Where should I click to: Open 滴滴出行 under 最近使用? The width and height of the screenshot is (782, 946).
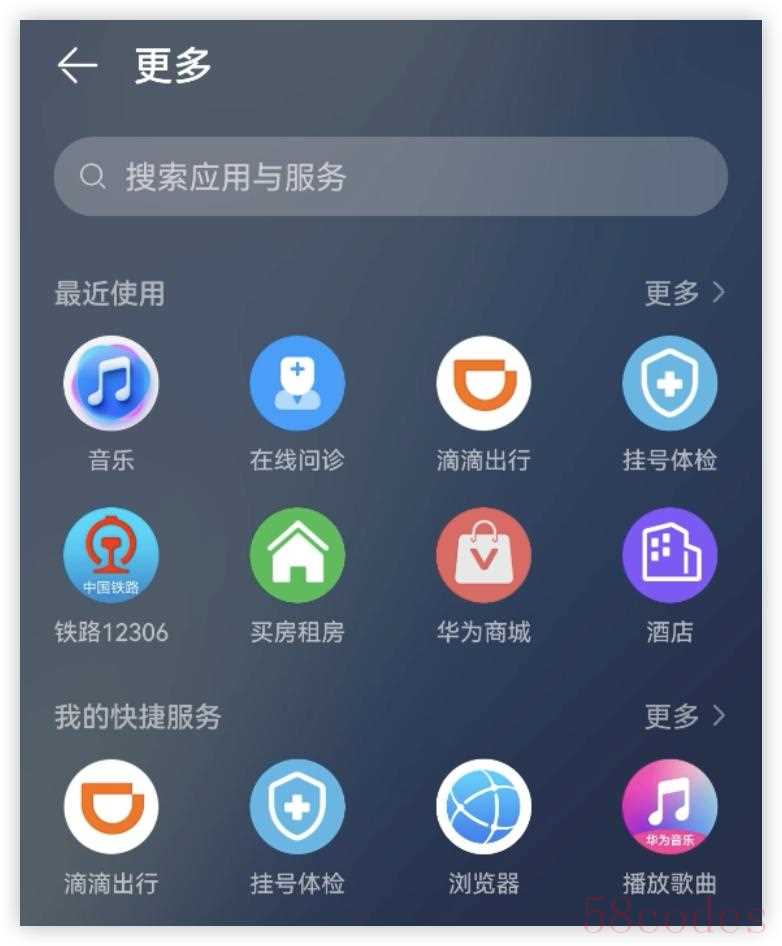[483, 384]
